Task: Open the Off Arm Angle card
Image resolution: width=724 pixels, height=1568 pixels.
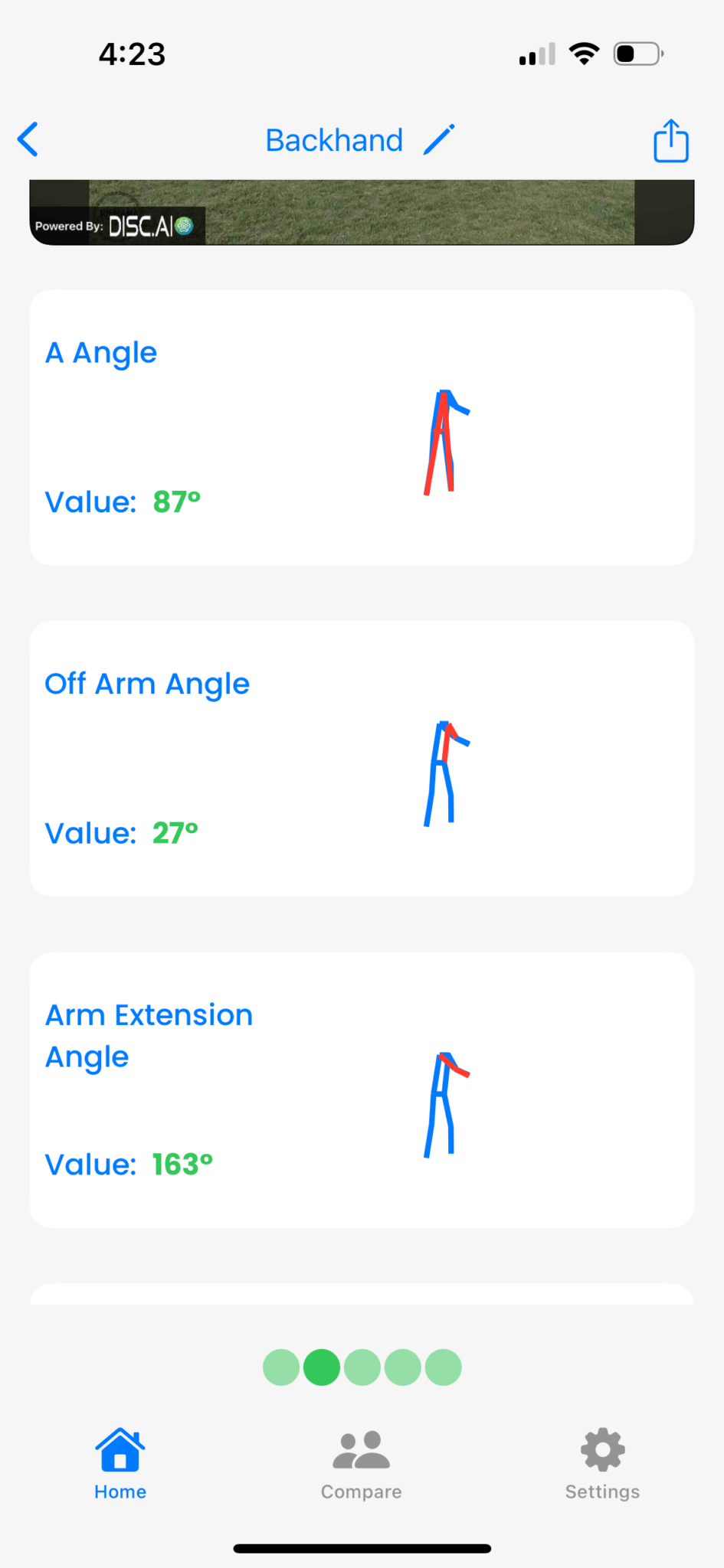Action: (x=361, y=758)
